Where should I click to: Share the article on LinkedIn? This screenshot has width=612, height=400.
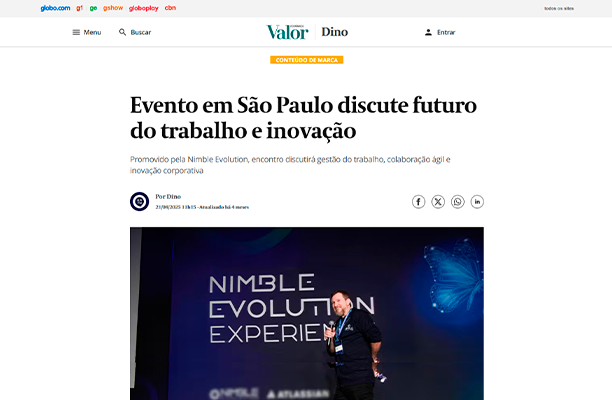pyautogui.click(x=477, y=201)
